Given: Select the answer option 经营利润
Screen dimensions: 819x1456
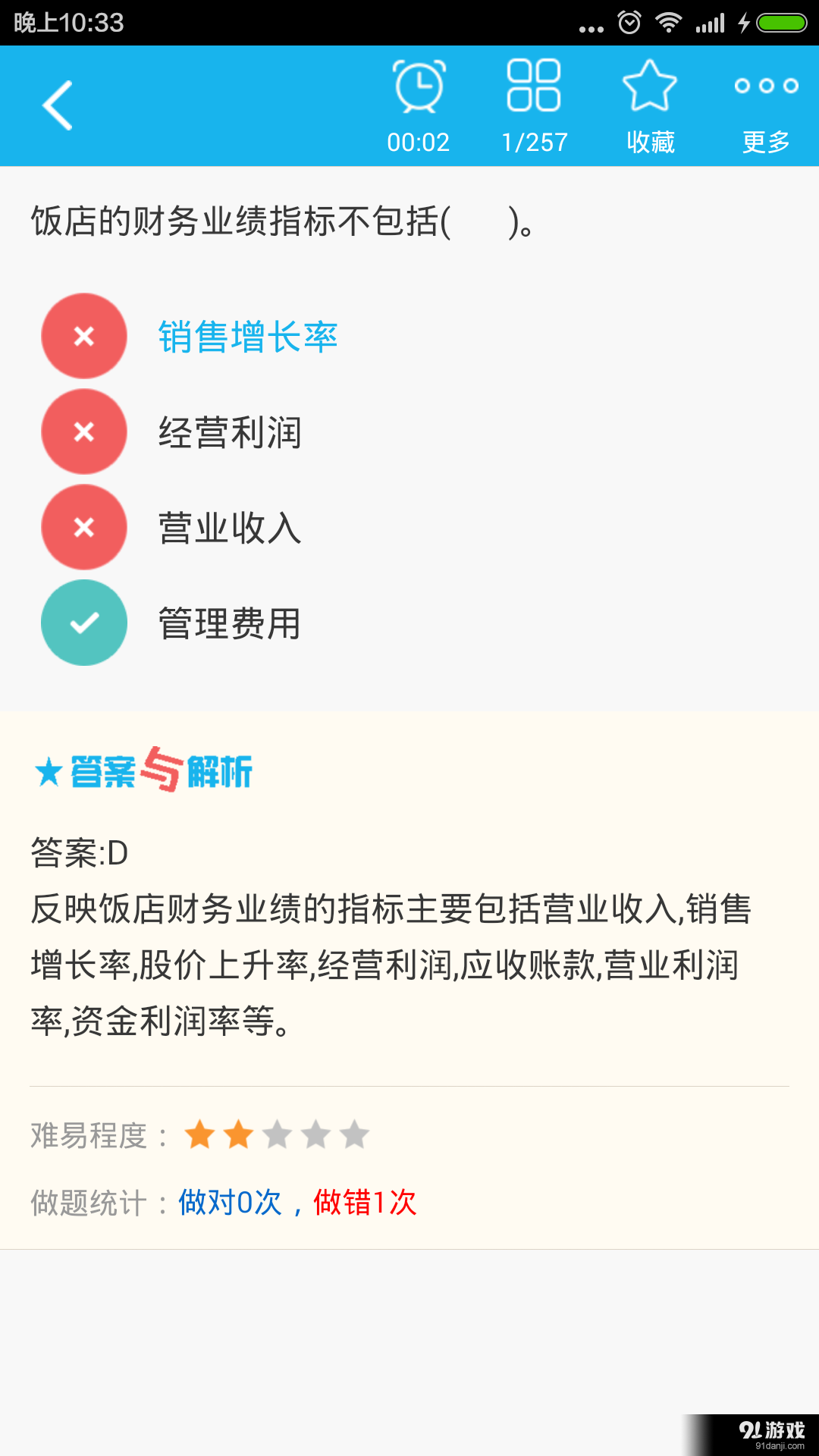Looking at the screenshot, I should (229, 432).
